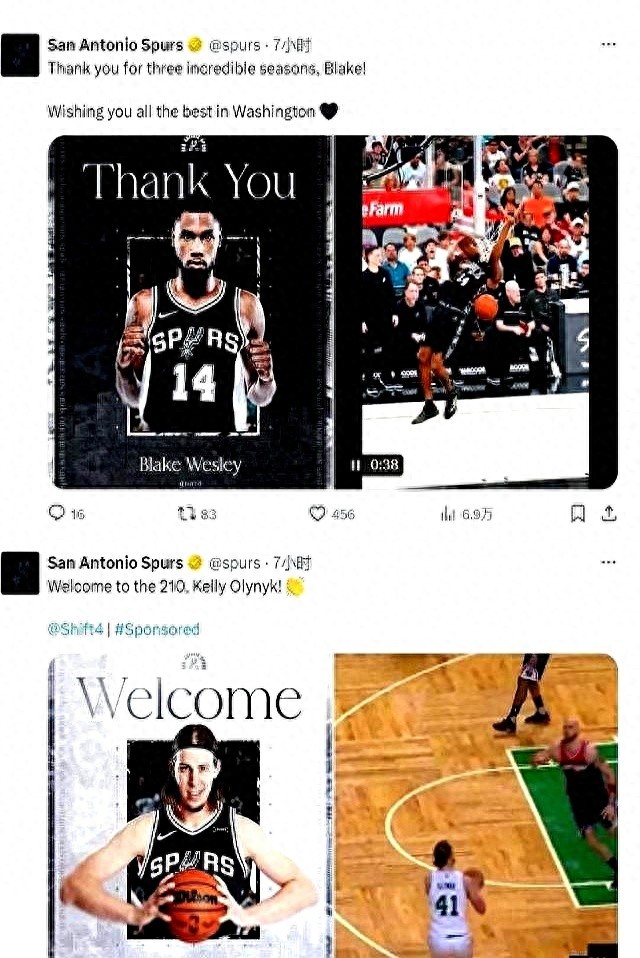Open the #Sponsored hashtag

click(x=157, y=629)
